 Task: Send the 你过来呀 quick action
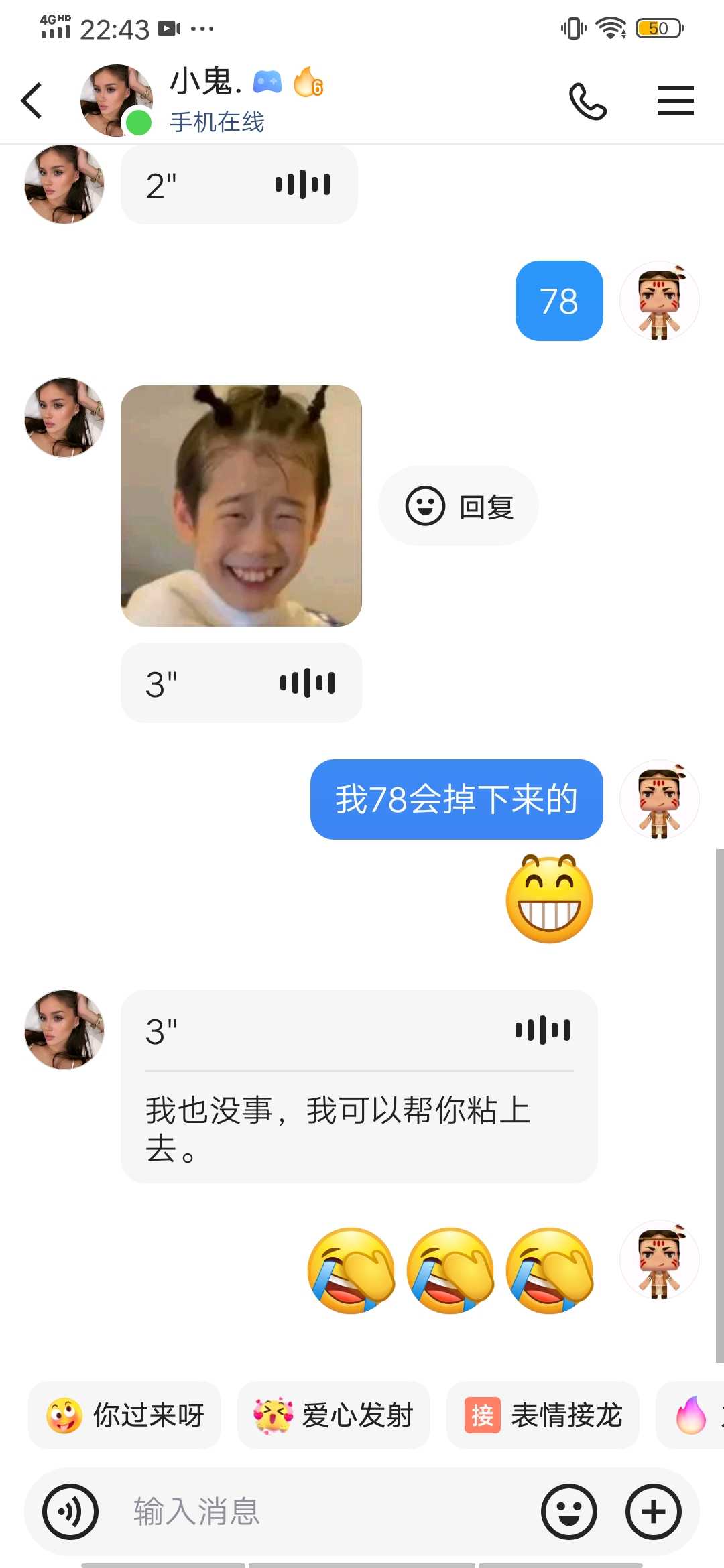pos(125,1415)
